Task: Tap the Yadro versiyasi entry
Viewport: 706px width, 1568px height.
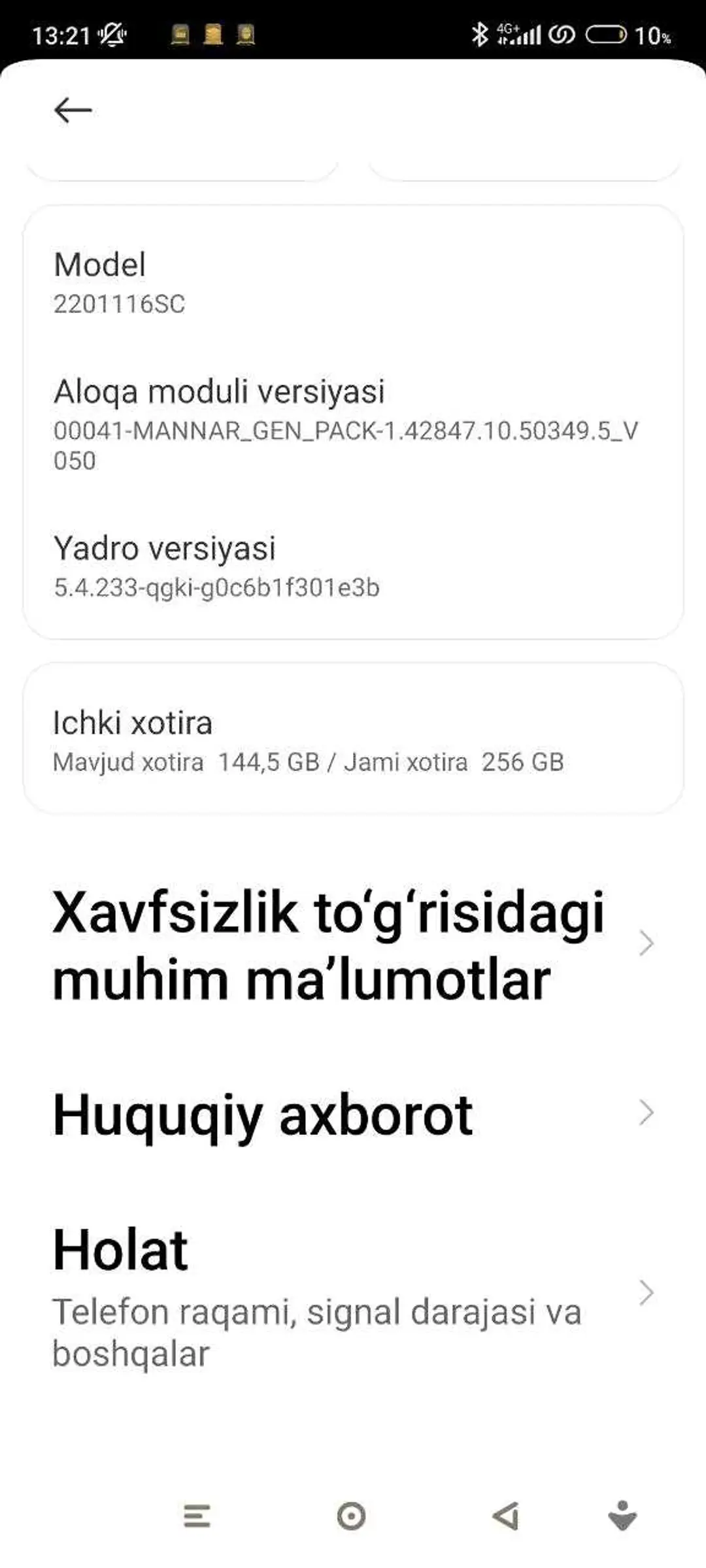Action: pyautogui.click(x=353, y=565)
